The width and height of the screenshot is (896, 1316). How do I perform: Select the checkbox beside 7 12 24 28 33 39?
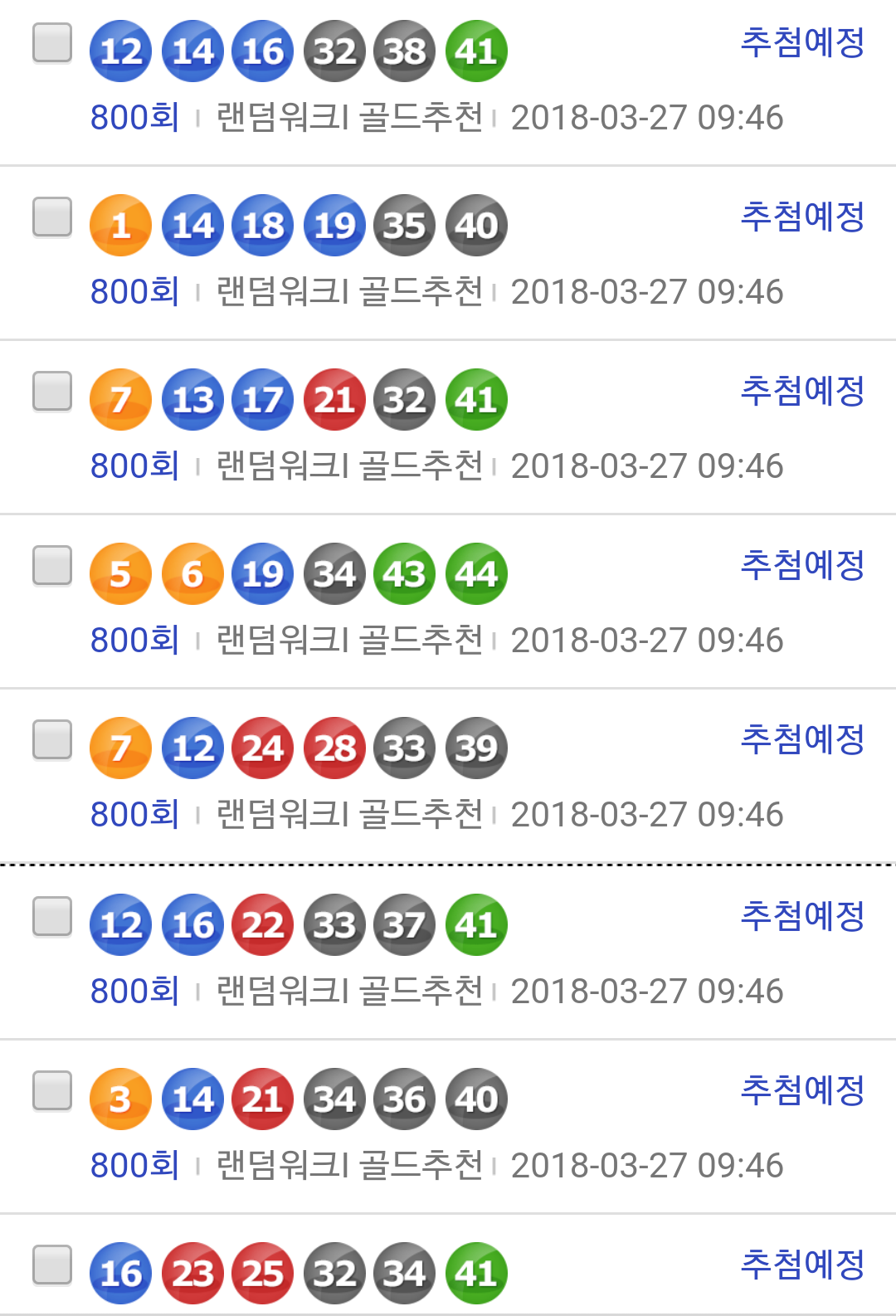(x=52, y=740)
